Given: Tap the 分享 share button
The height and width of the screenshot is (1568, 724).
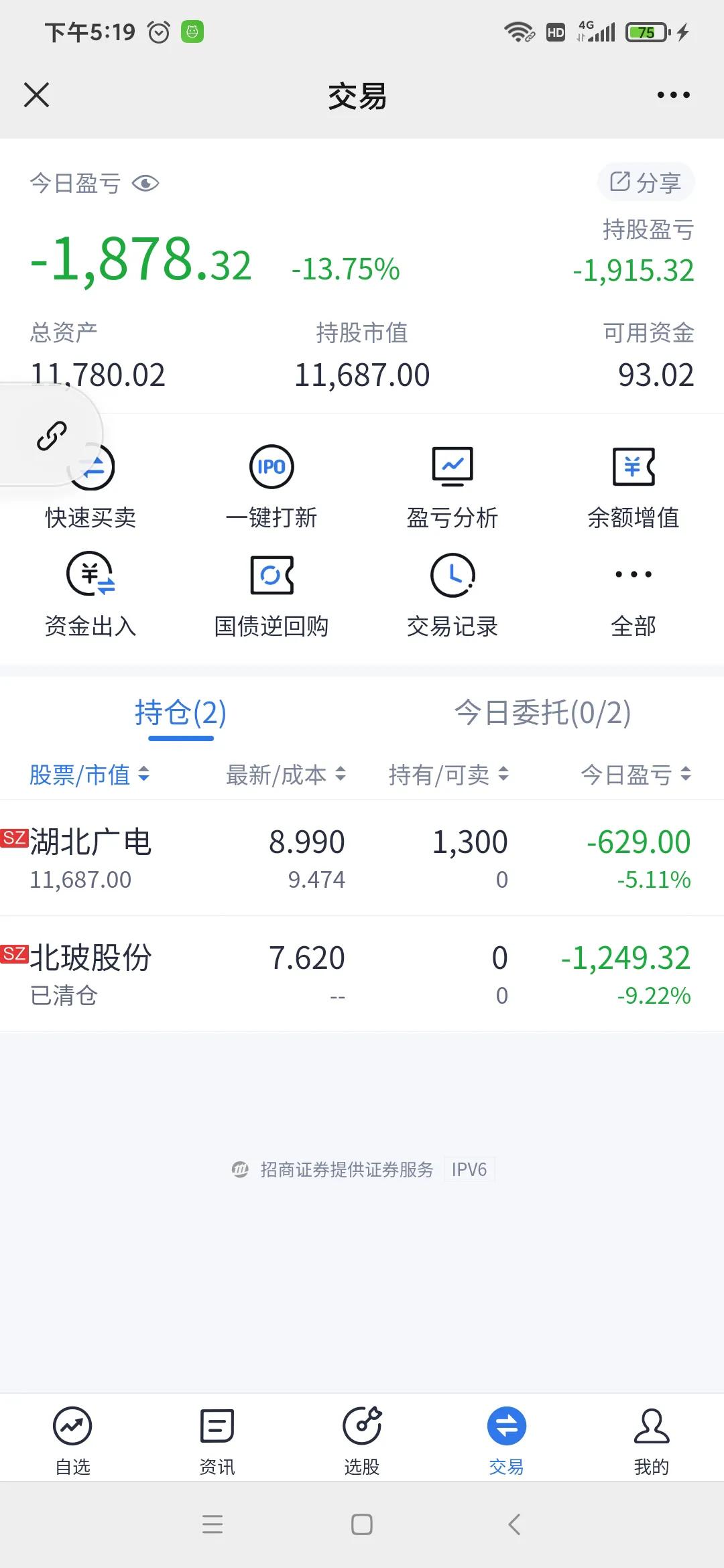Looking at the screenshot, I should (x=646, y=182).
